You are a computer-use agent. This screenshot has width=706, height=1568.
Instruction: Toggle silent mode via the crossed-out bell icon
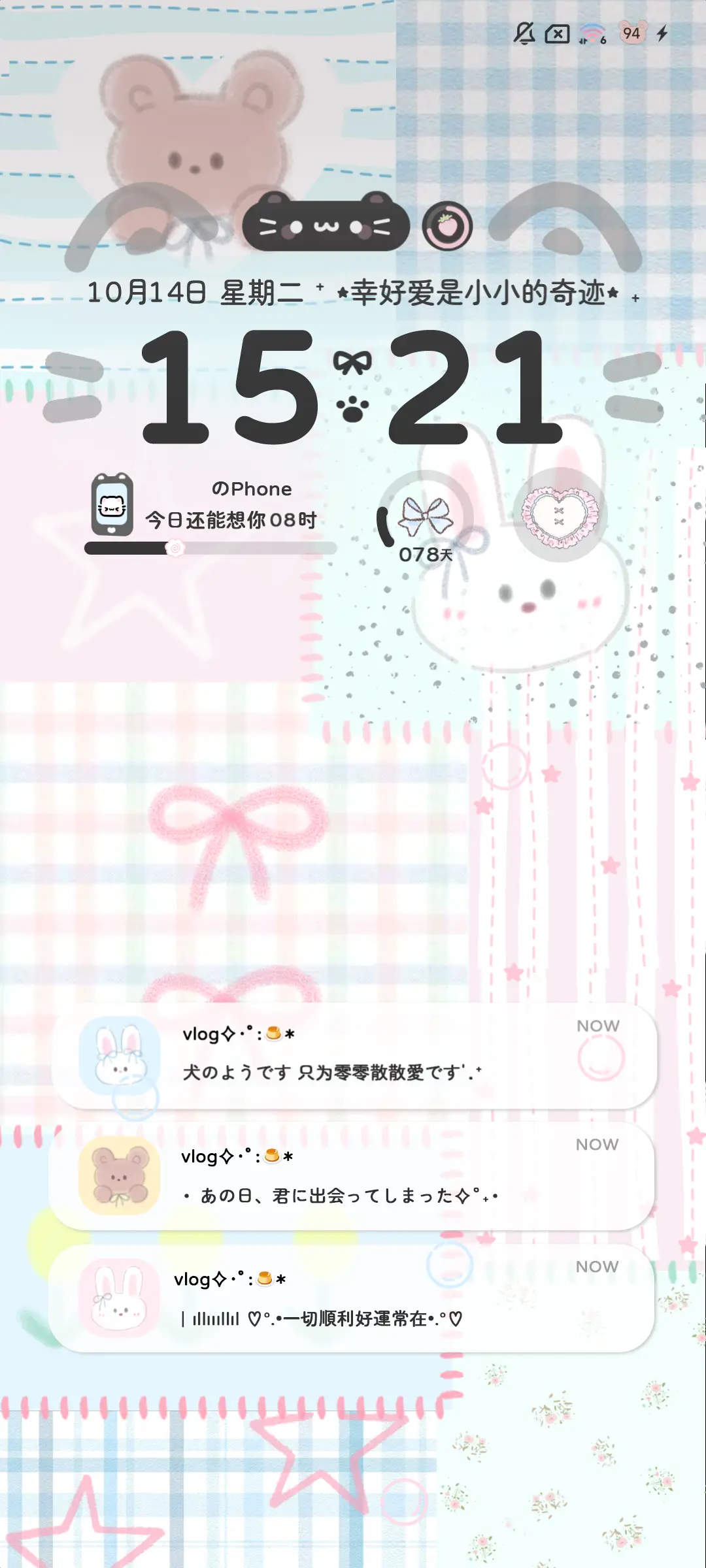[523, 34]
